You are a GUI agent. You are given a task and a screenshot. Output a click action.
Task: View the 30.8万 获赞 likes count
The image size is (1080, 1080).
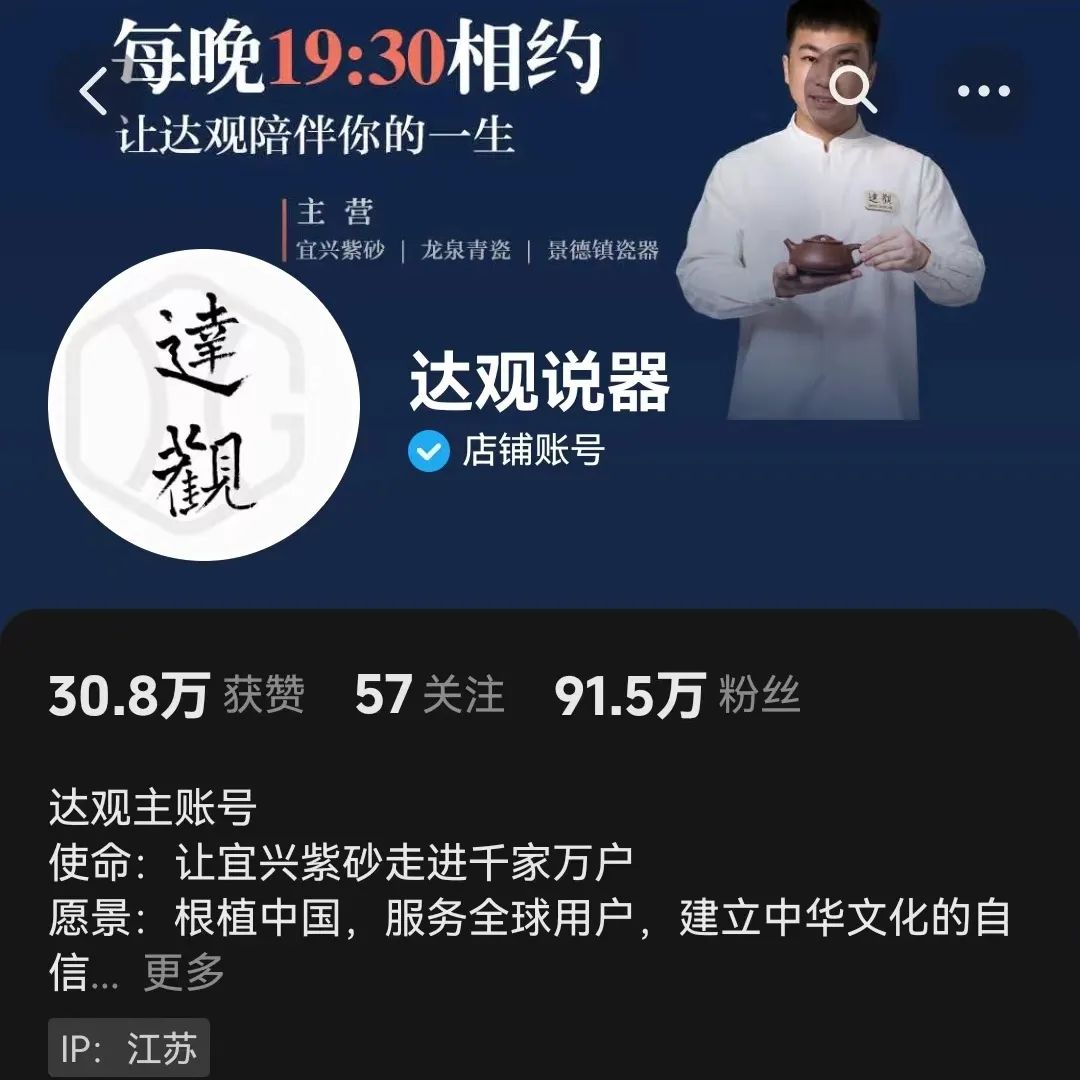[x=176, y=696]
